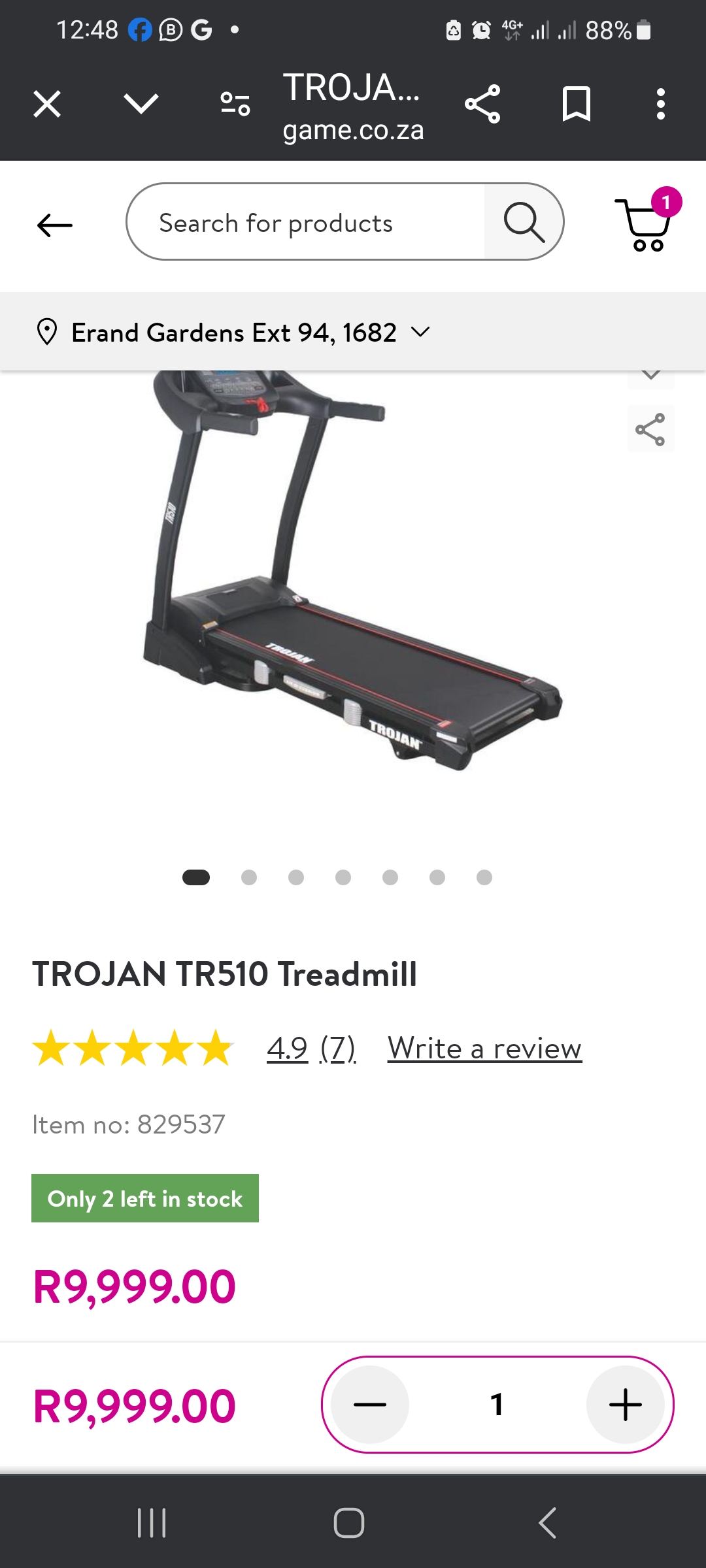
Task: Open the 4.9 rating reviews link
Action: (311, 1049)
